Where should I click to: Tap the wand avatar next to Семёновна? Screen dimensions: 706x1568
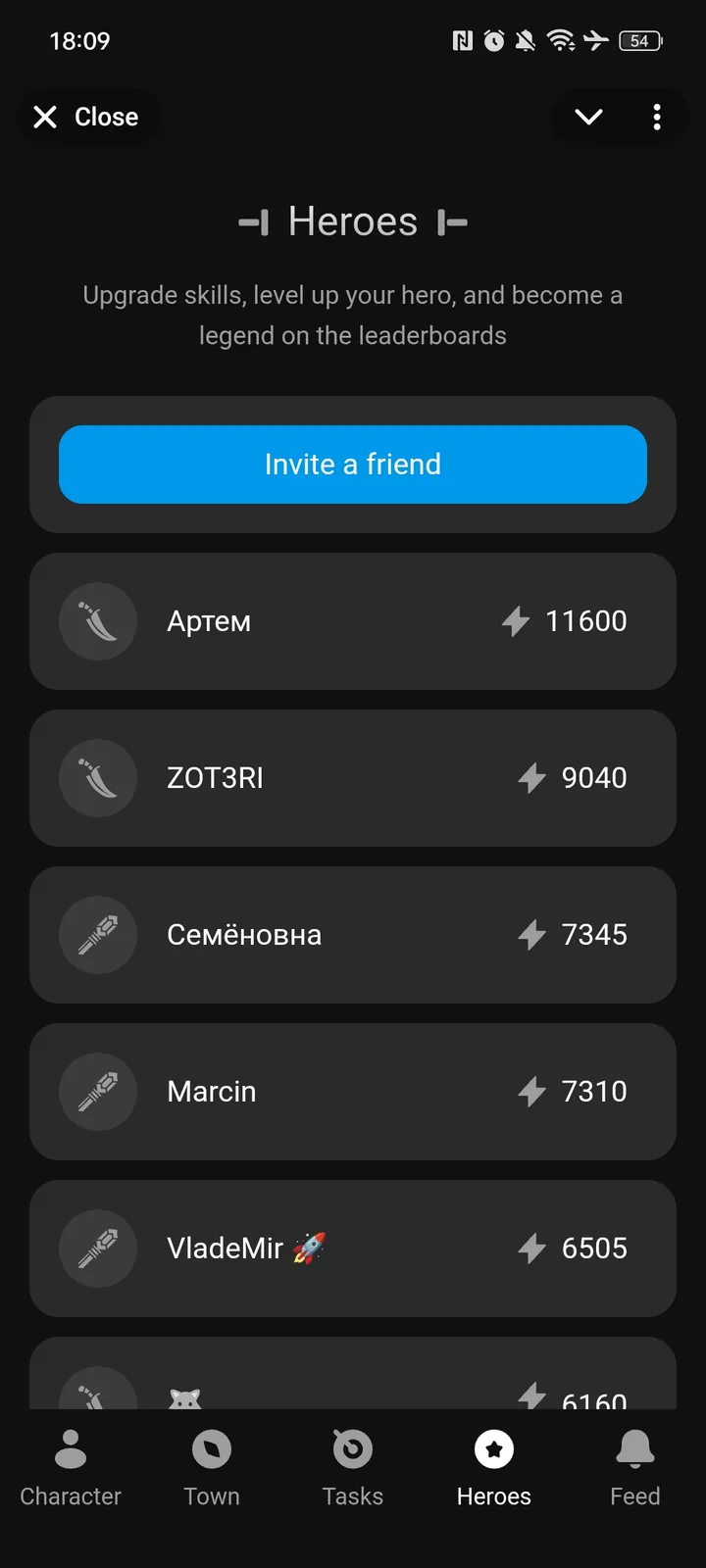click(98, 934)
